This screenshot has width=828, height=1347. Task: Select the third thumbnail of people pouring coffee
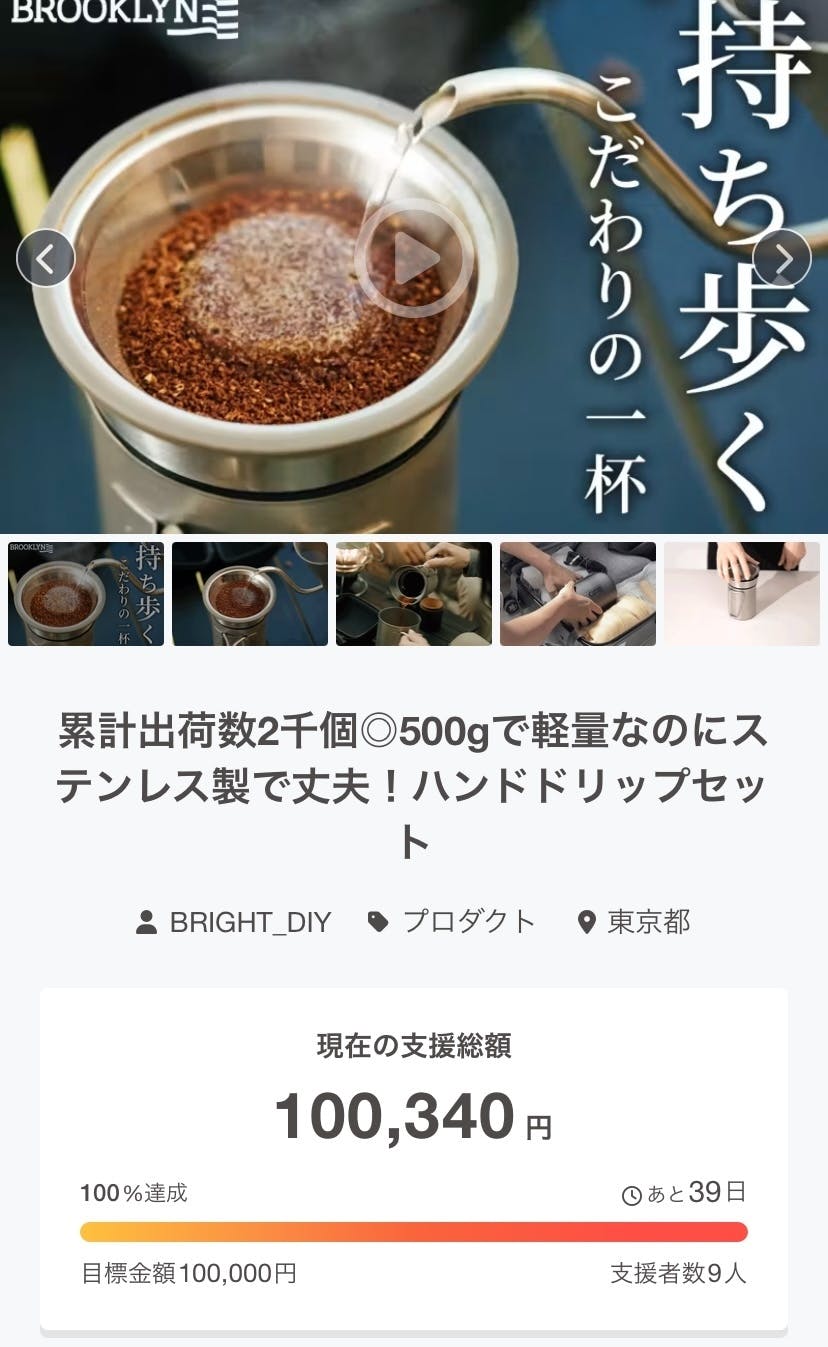[414, 594]
